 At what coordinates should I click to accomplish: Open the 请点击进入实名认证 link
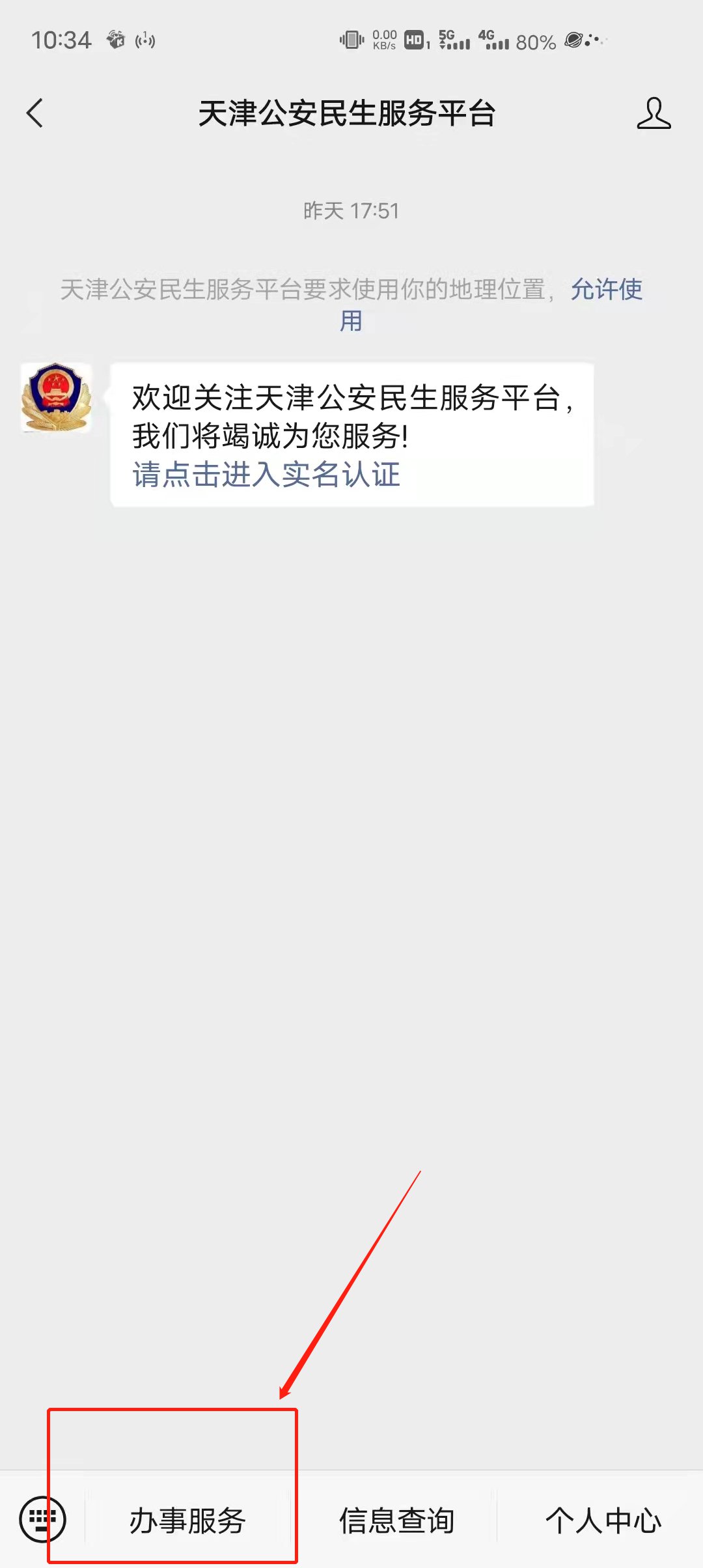266,475
